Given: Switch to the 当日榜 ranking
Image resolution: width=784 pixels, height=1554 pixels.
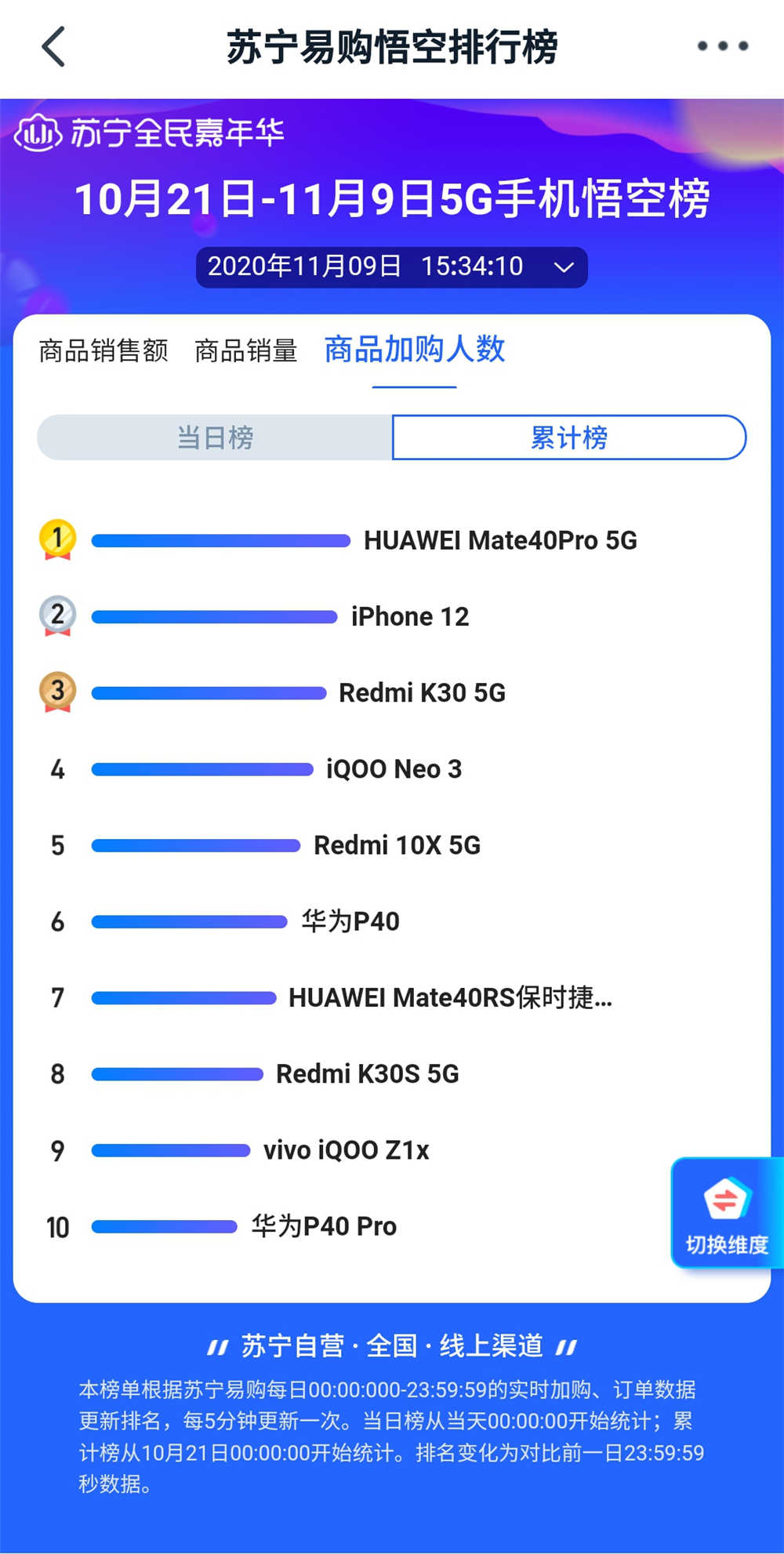Looking at the screenshot, I should pyautogui.click(x=215, y=438).
